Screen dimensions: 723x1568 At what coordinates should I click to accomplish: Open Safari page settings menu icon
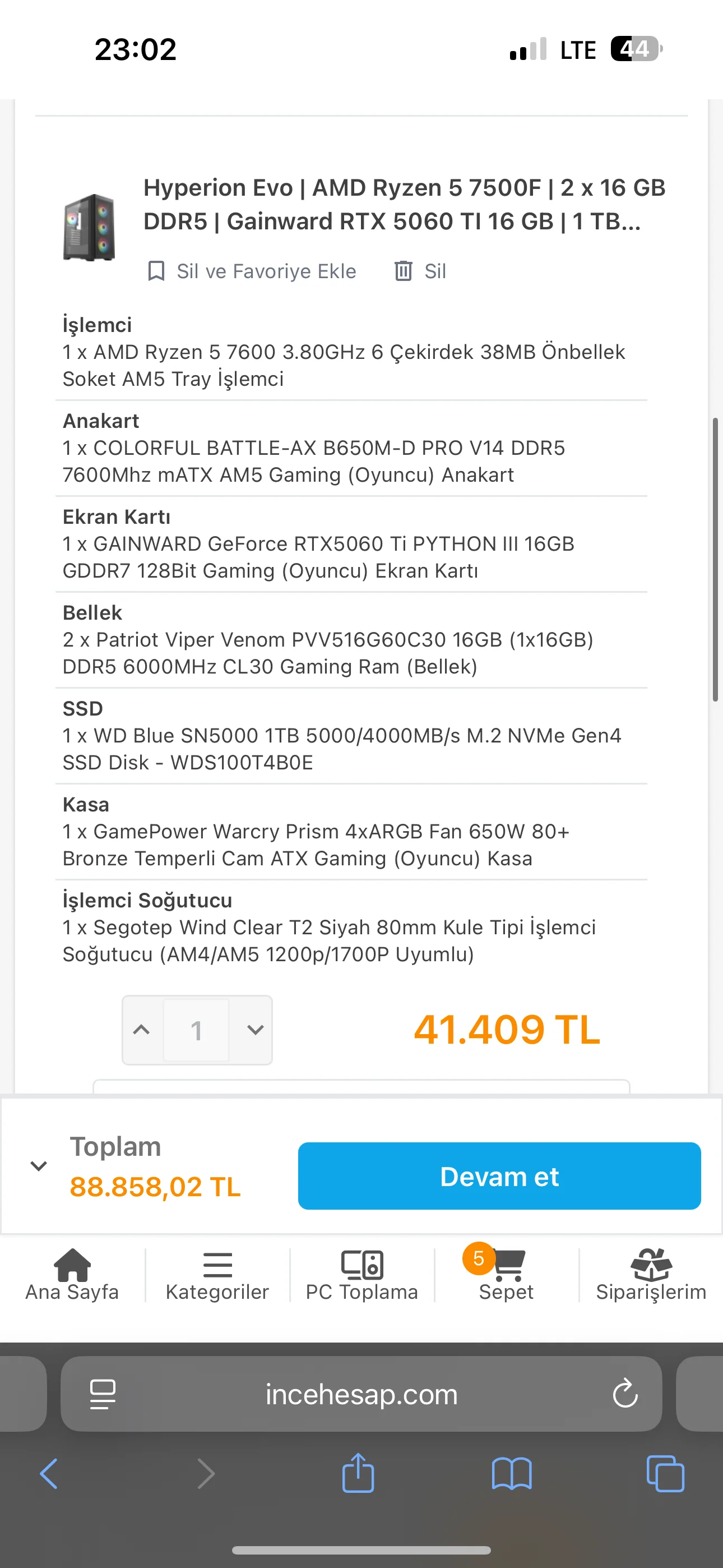(x=102, y=1393)
